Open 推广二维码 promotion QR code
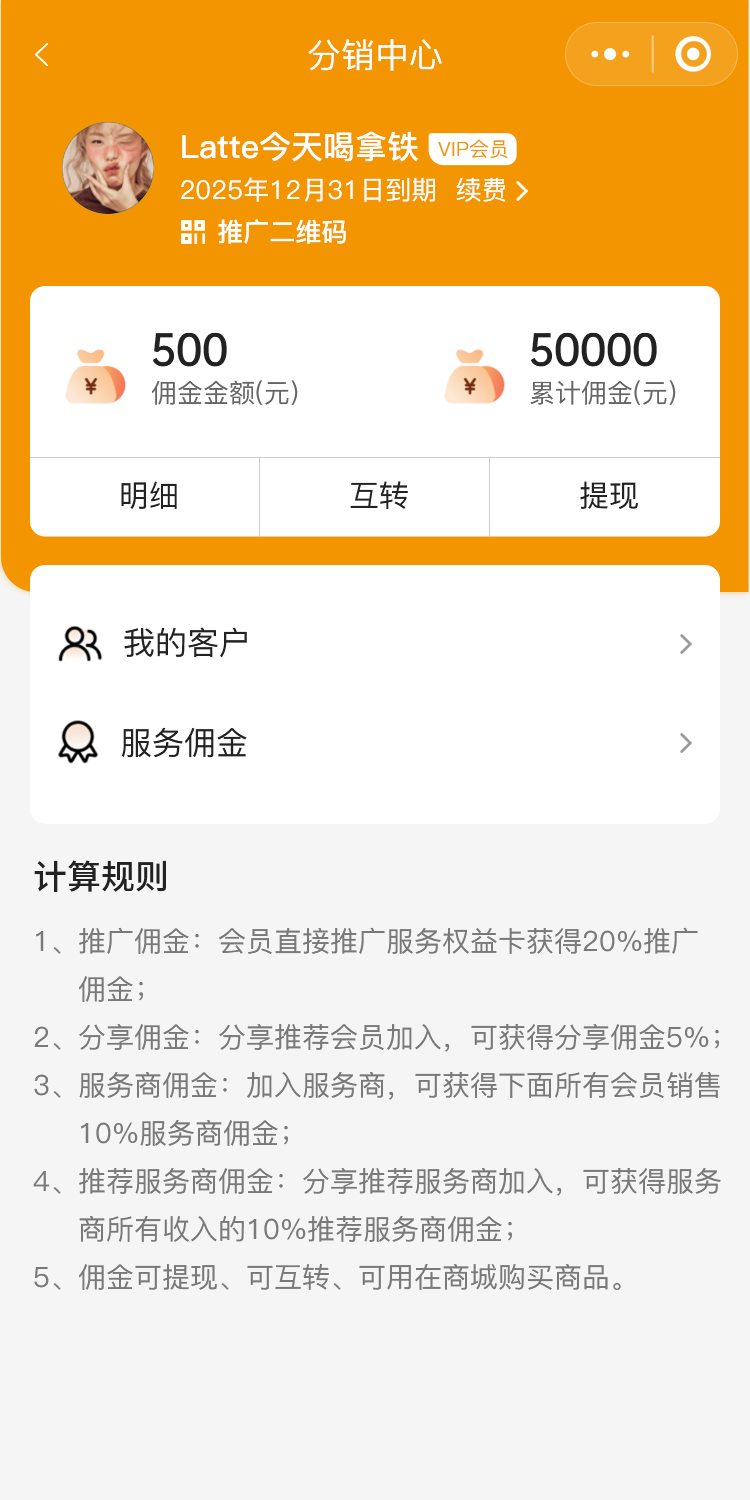750x1500 pixels. 264,232
